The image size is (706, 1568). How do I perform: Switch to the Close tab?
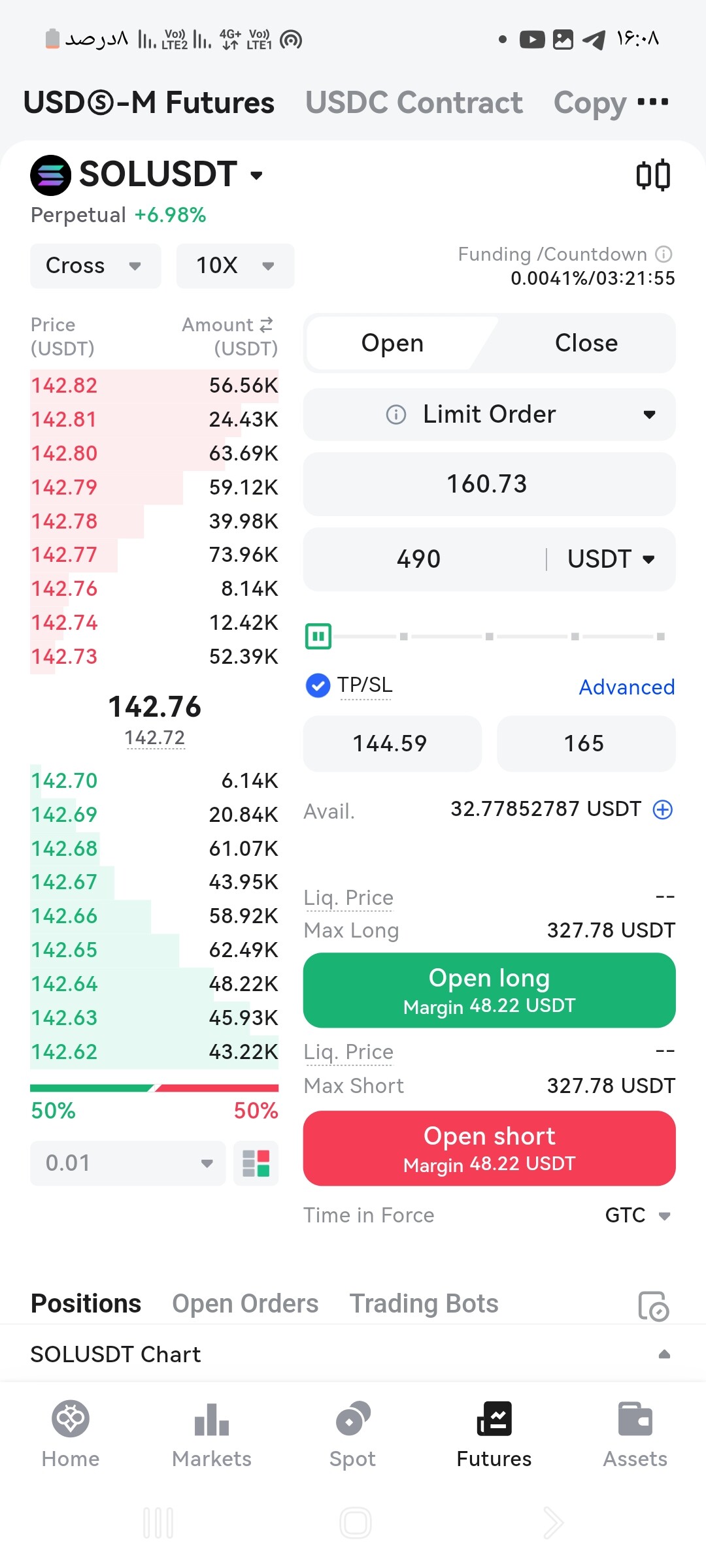586,343
